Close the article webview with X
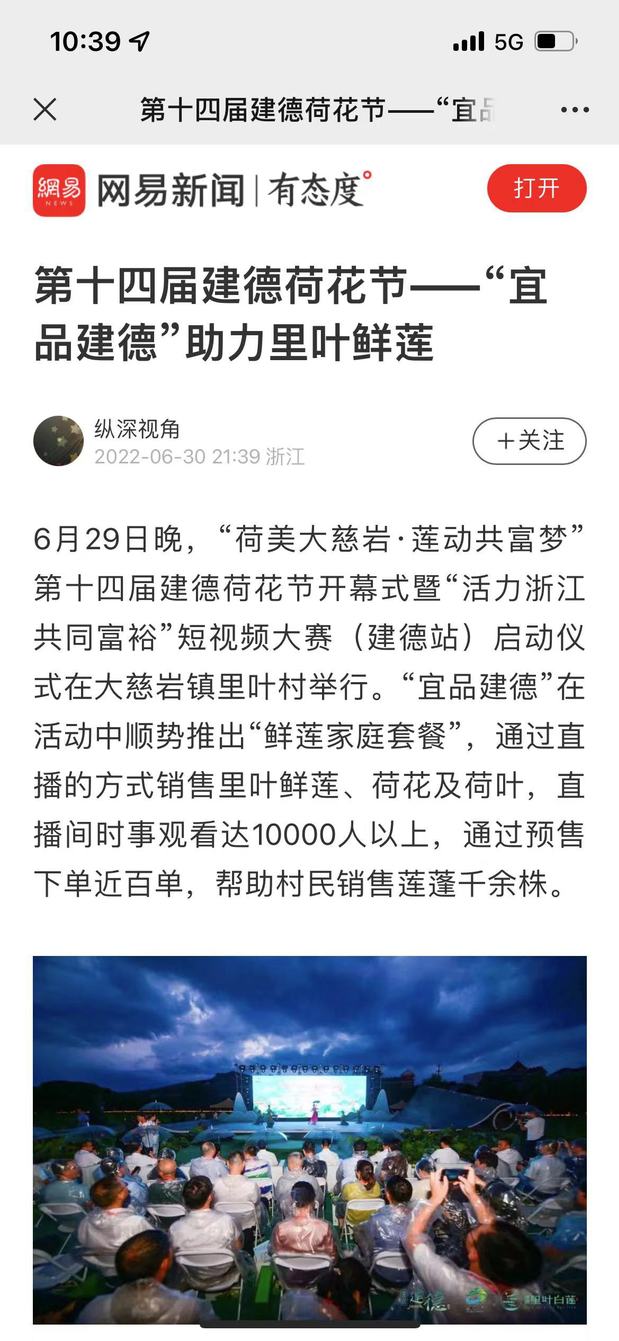Image resolution: width=619 pixels, height=1341 pixels. tap(45, 109)
